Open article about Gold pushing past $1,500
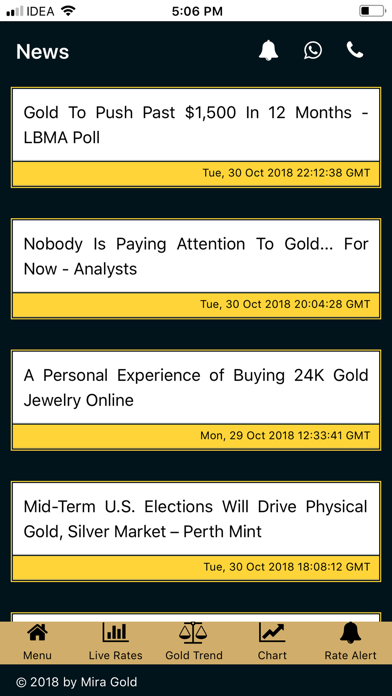The width and height of the screenshot is (392, 696). click(x=196, y=137)
